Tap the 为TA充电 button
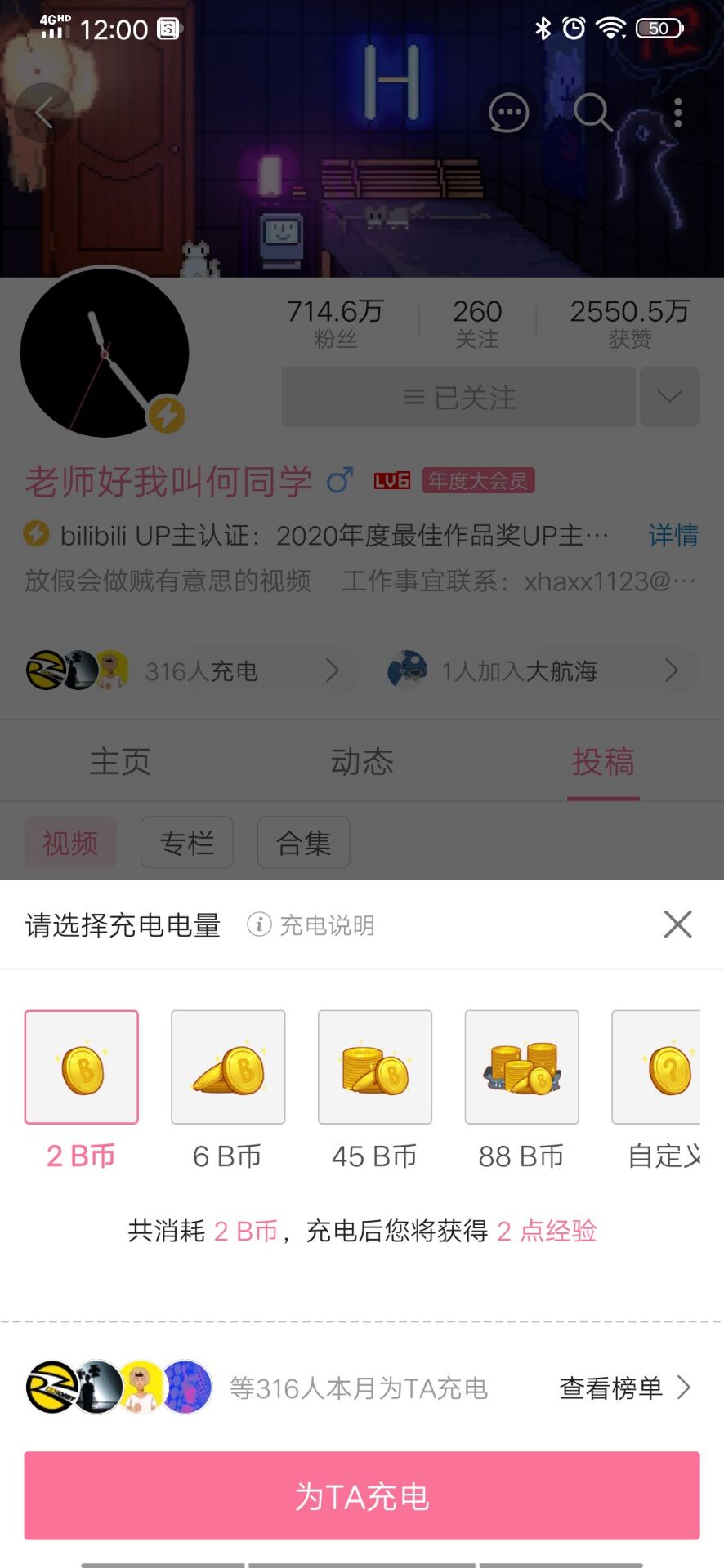Screen dimensions: 724x1568 [362, 1495]
